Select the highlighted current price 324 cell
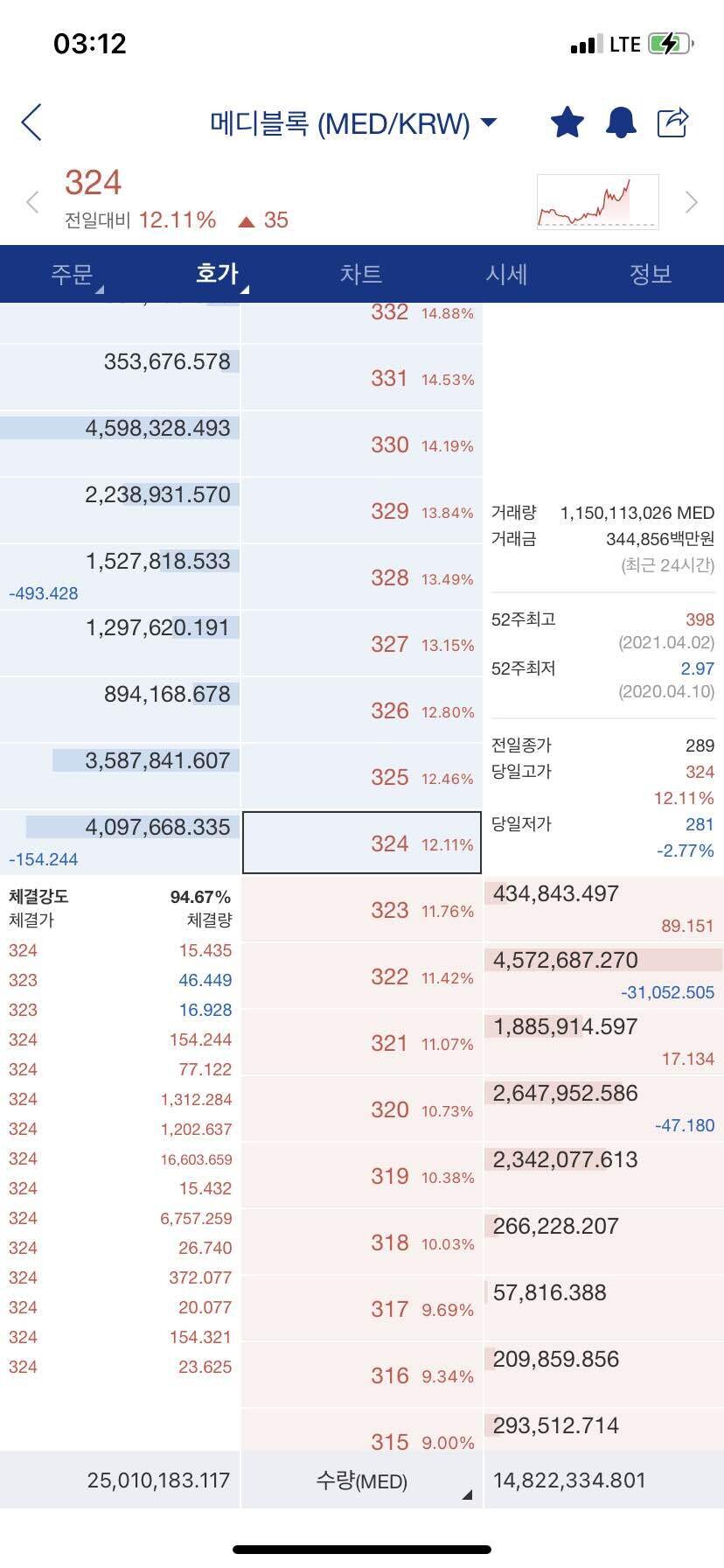724x1568 pixels. click(361, 843)
